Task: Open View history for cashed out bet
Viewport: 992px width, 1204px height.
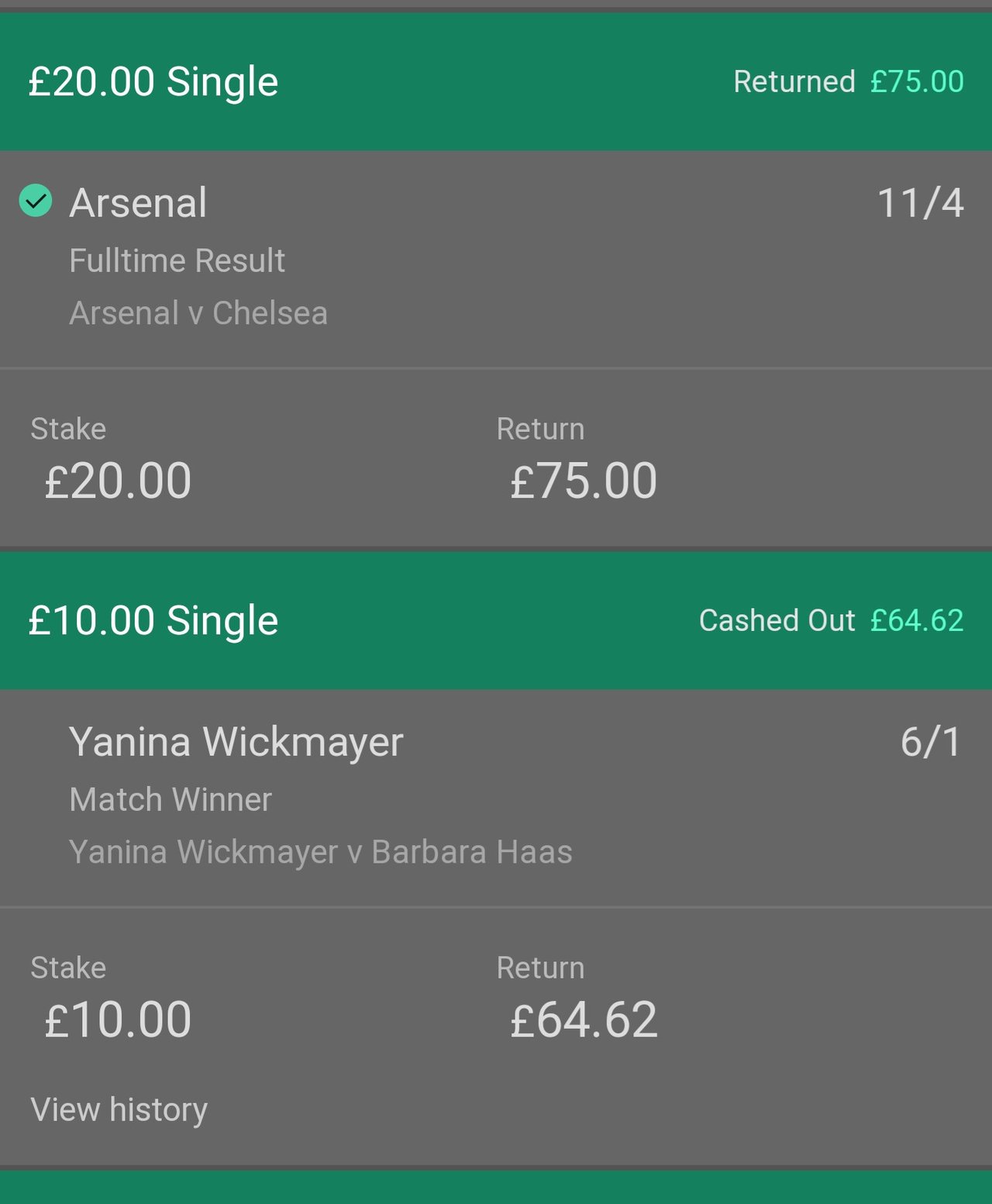Action: [x=119, y=1109]
